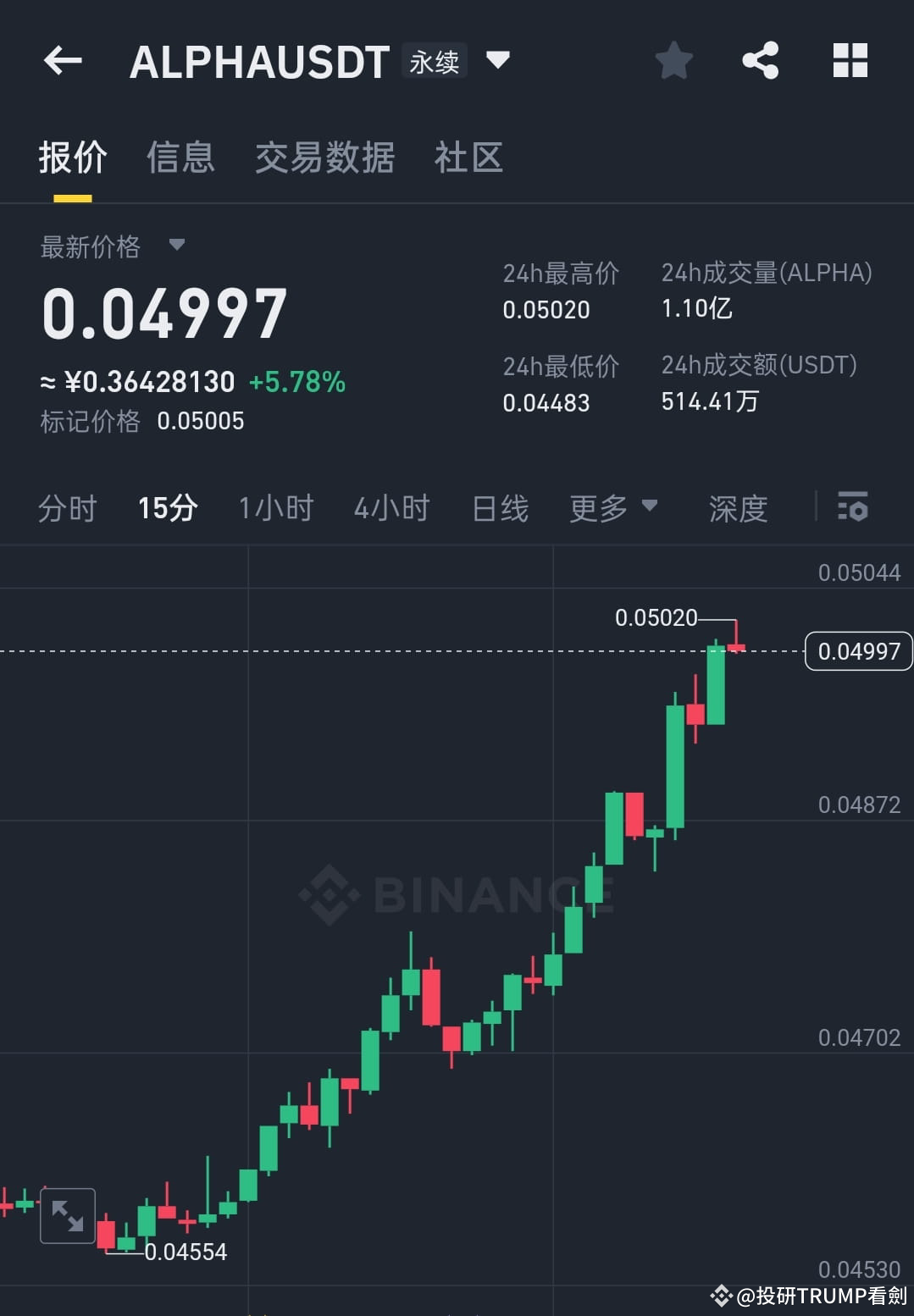Expand the 最新价格 price display dropdown
This screenshot has height=1316, width=914.
click(x=177, y=246)
